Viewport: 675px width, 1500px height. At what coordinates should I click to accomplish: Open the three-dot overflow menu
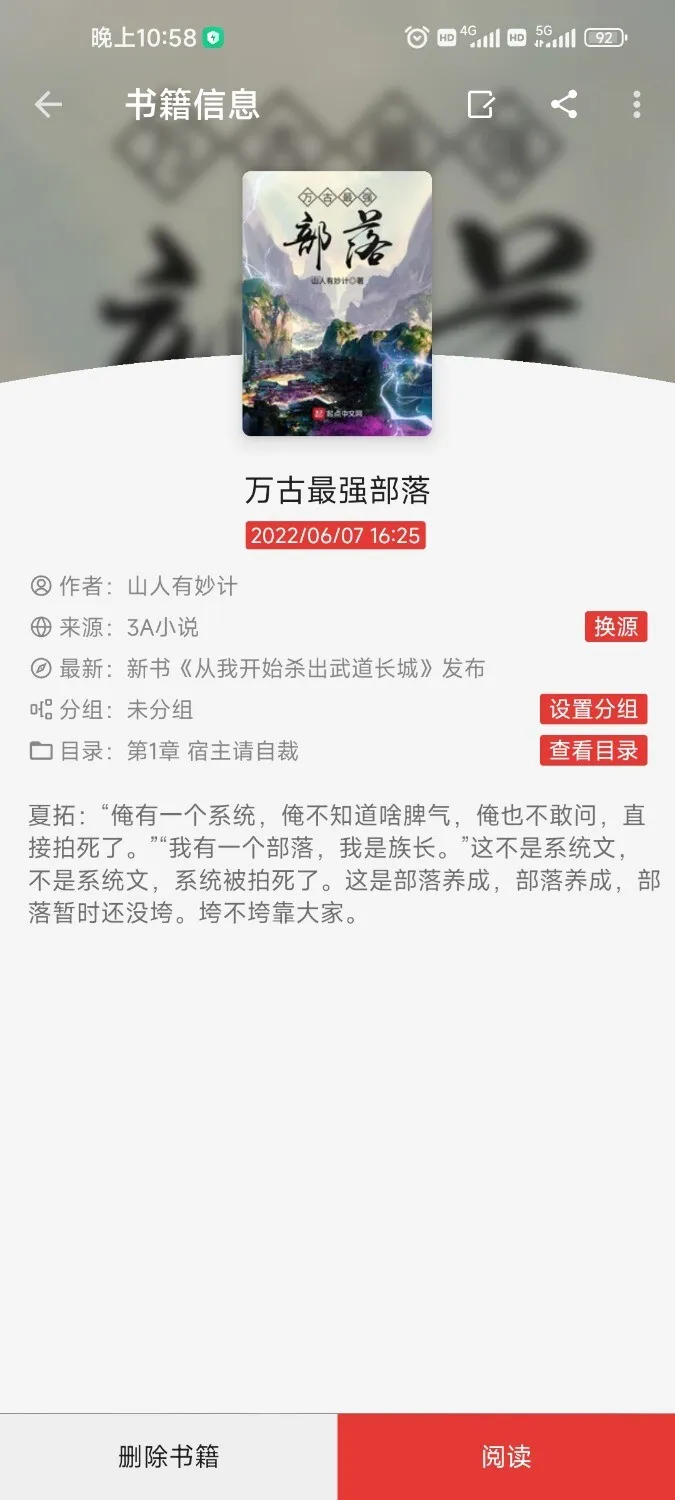(x=637, y=105)
